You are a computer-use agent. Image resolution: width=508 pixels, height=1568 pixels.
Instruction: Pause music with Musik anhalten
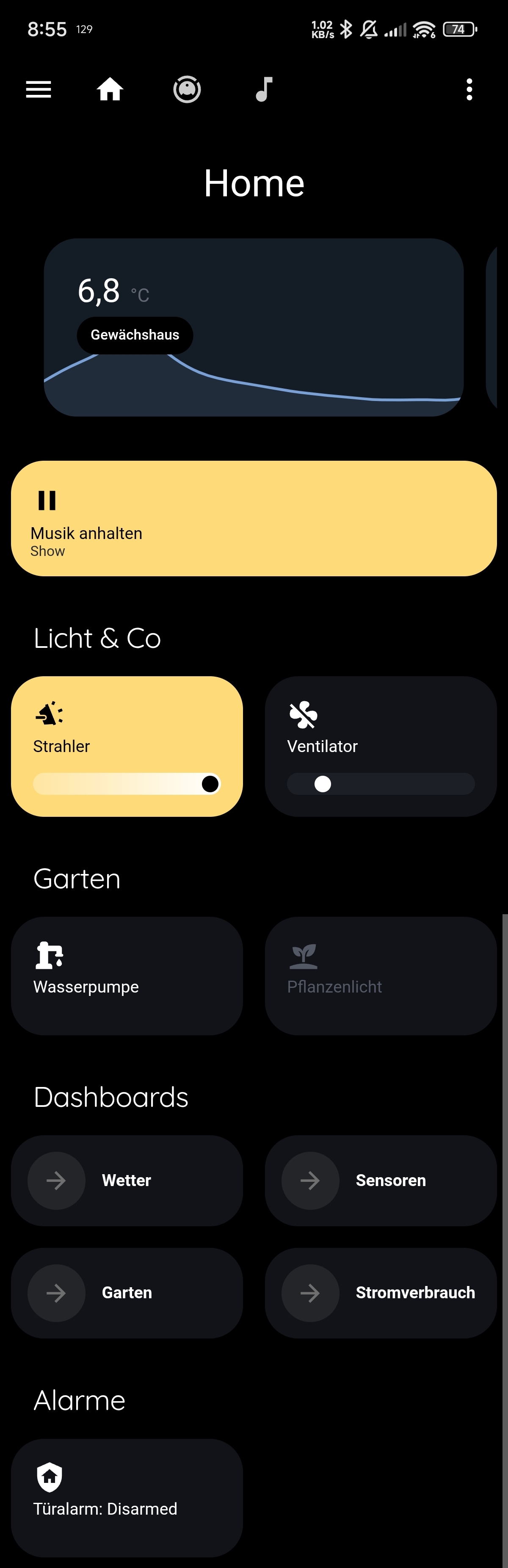(253, 518)
